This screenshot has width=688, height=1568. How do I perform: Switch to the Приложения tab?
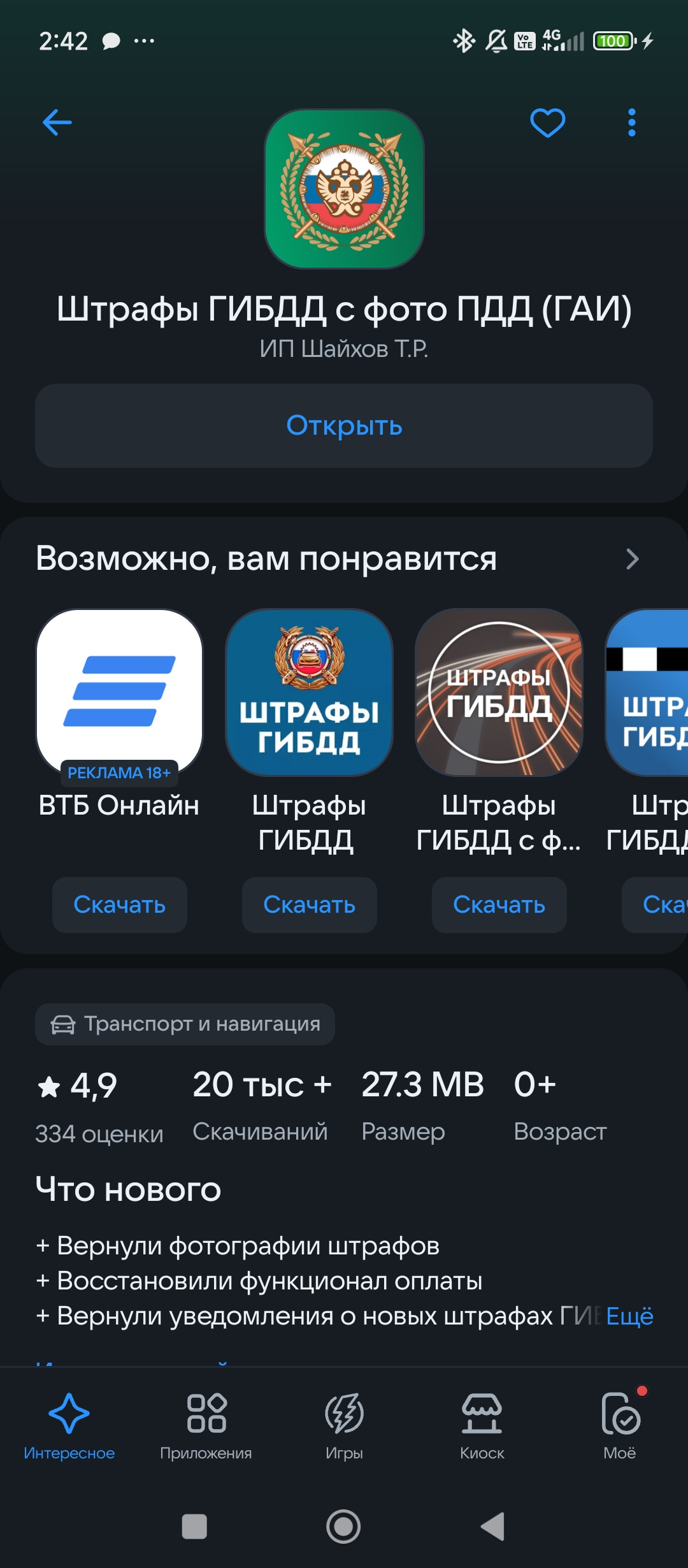pyautogui.click(x=206, y=1426)
